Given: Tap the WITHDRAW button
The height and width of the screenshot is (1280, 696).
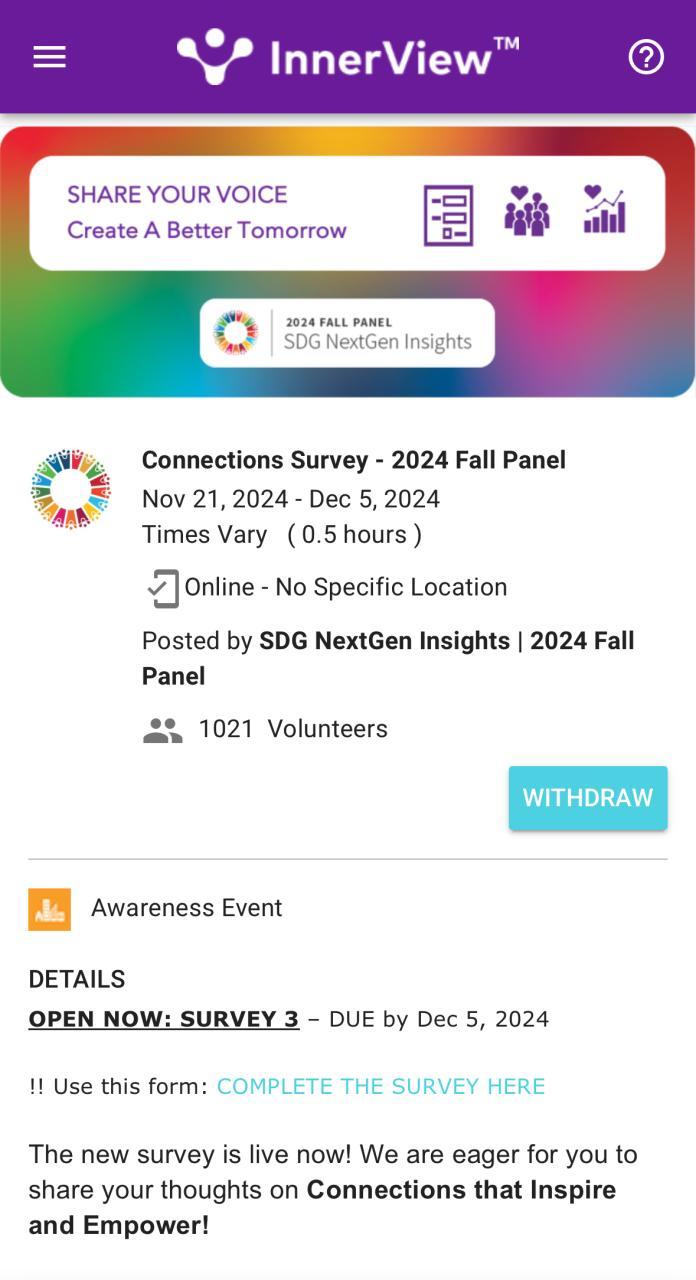Looking at the screenshot, I should [x=588, y=798].
